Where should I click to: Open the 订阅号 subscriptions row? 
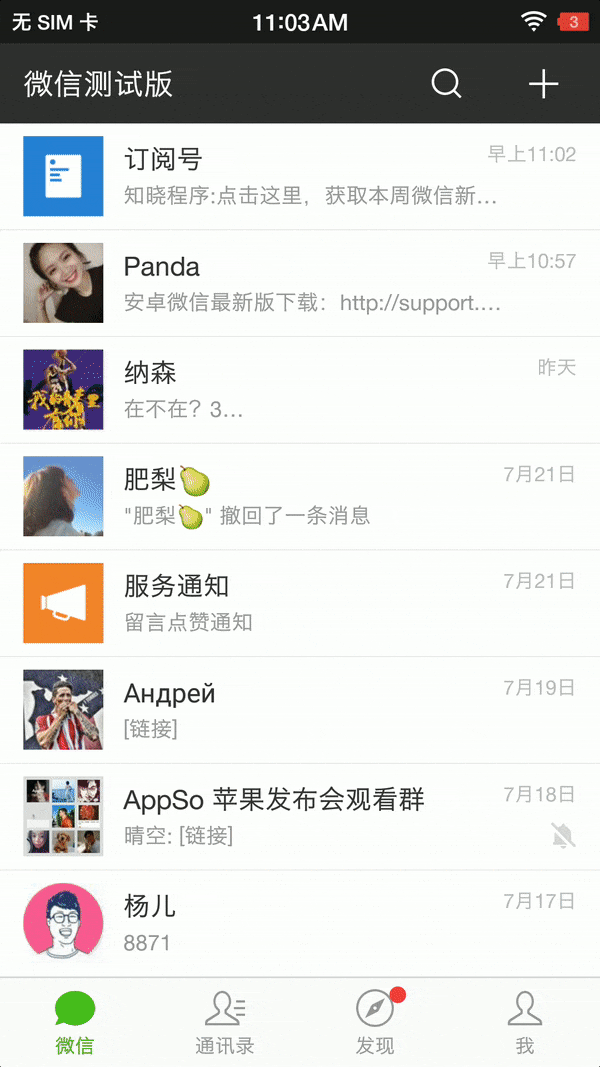300,176
